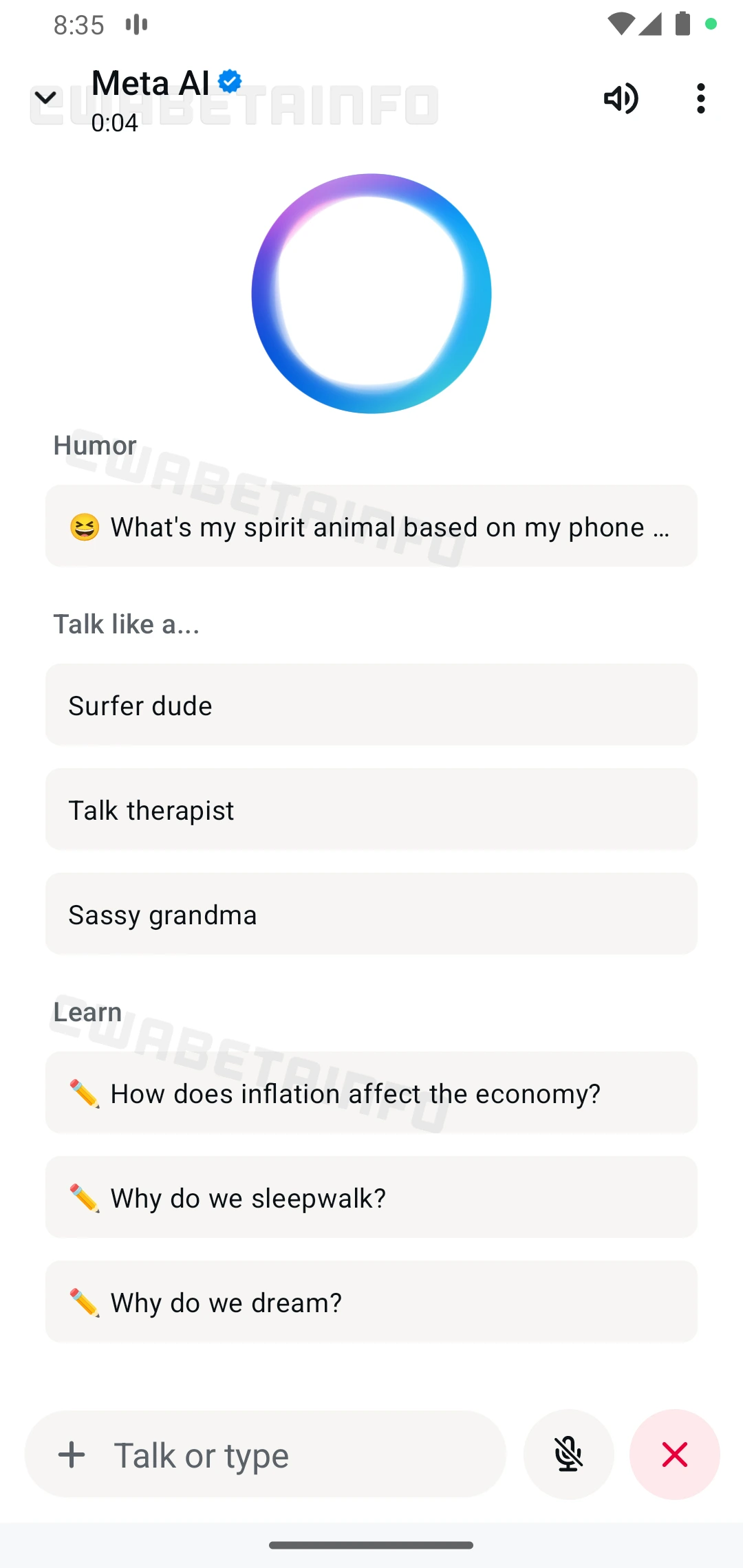Pick the Talk therapist style
The width and height of the screenshot is (743, 1568).
point(371,809)
